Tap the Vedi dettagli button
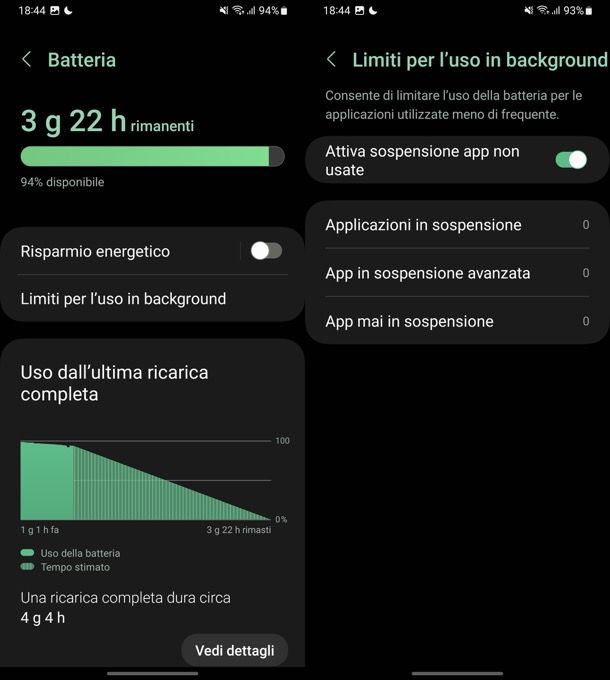610x680 pixels. coord(234,651)
